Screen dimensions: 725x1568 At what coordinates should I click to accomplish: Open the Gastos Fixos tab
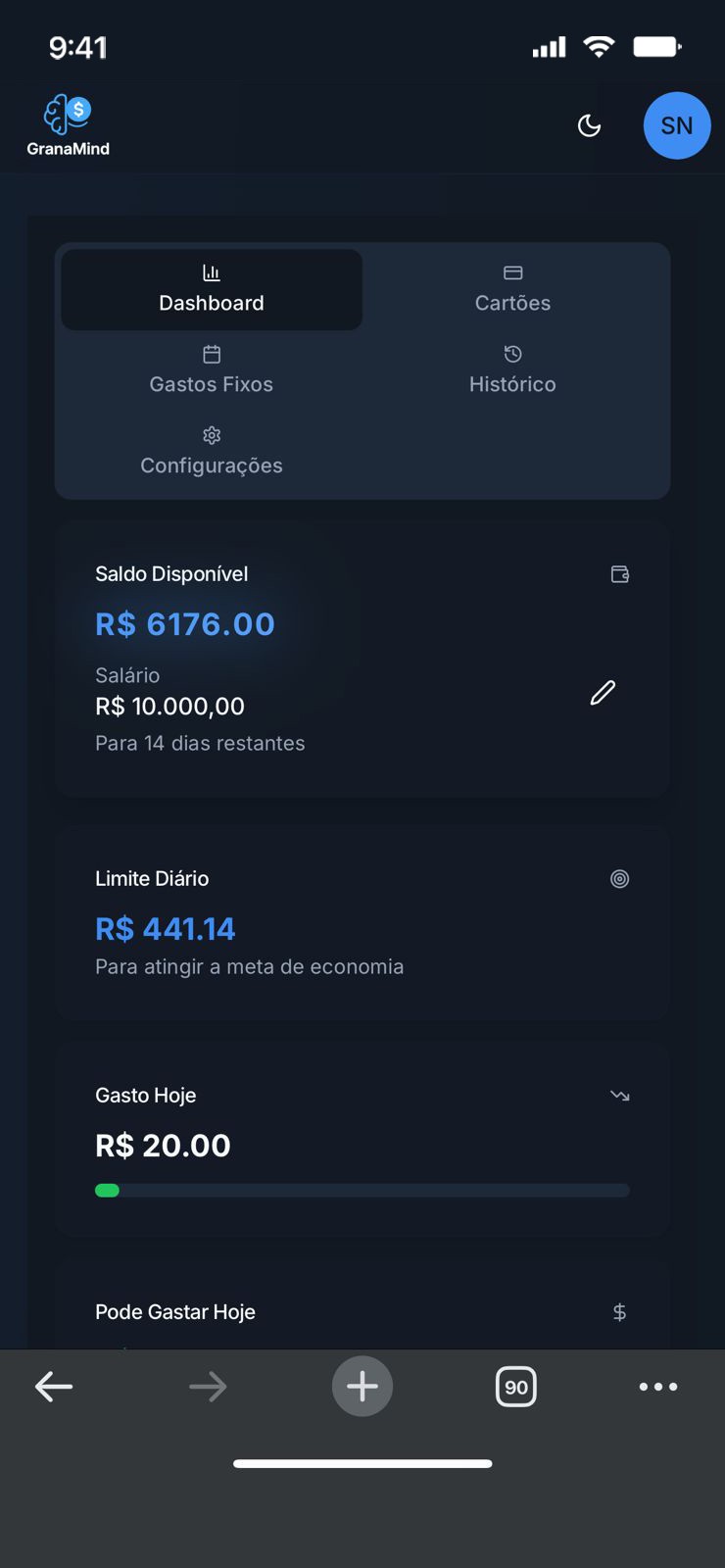click(x=212, y=370)
